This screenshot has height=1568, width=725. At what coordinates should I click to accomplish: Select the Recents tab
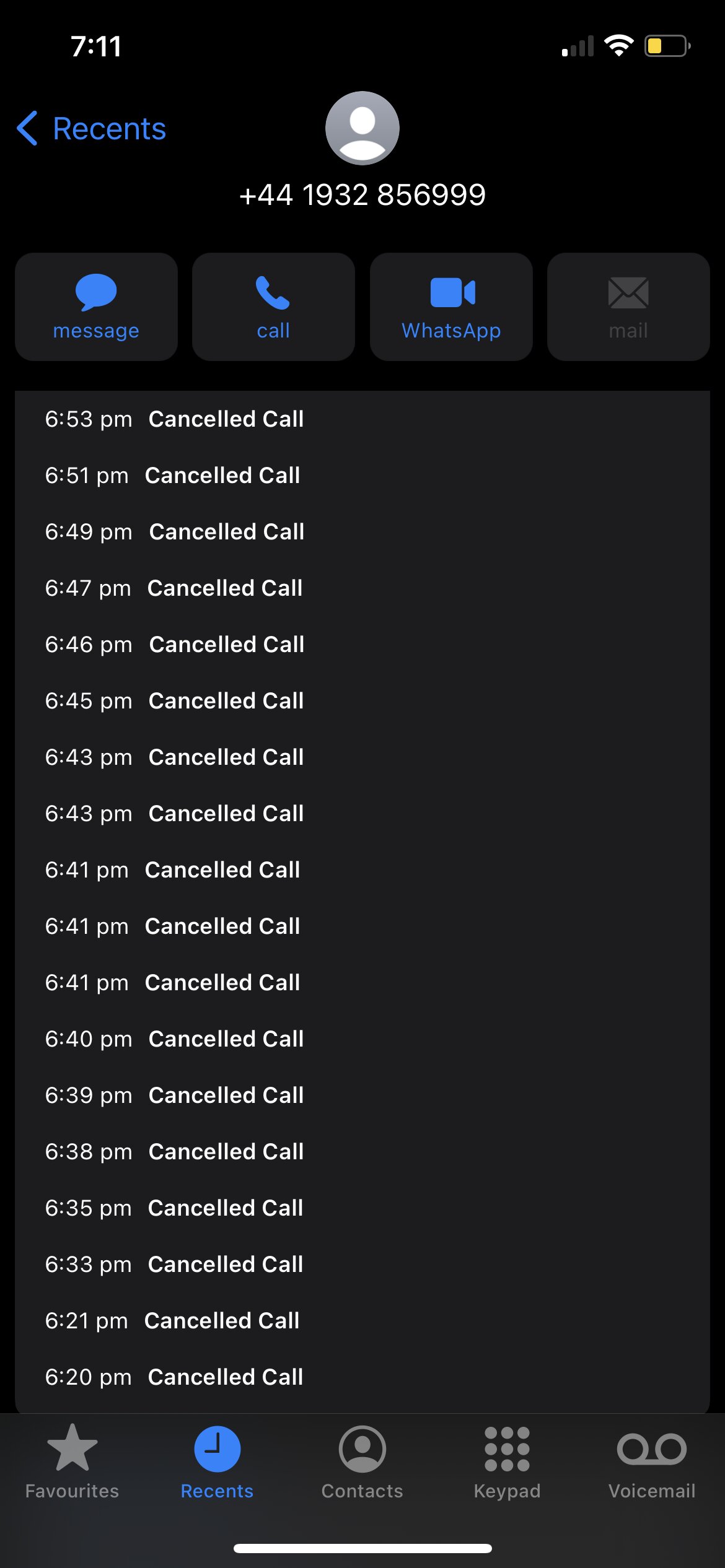(x=217, y=1461)
